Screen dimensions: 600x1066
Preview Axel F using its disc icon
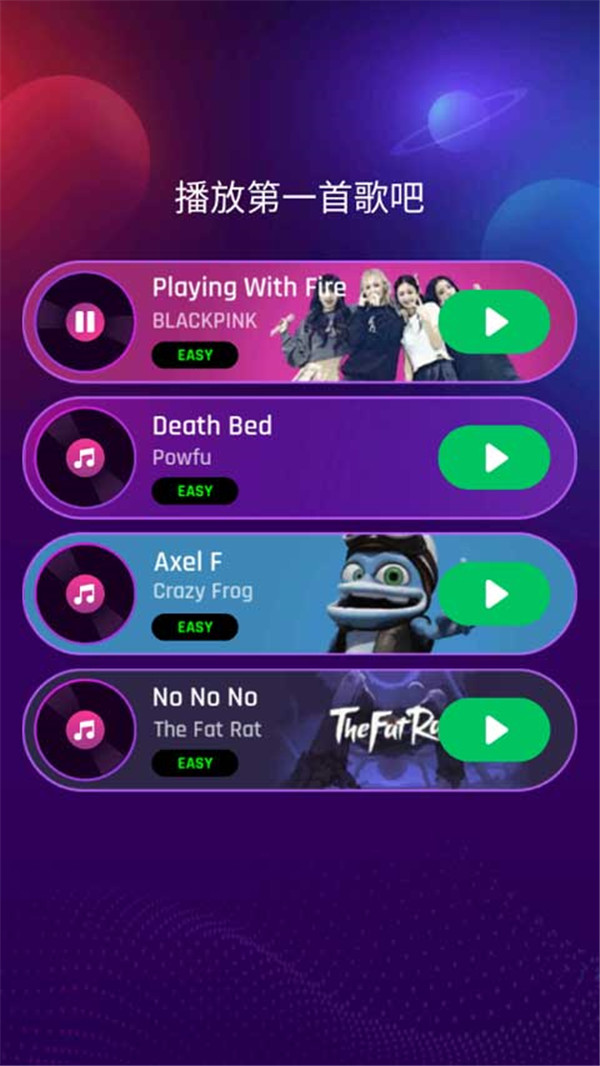85,594
